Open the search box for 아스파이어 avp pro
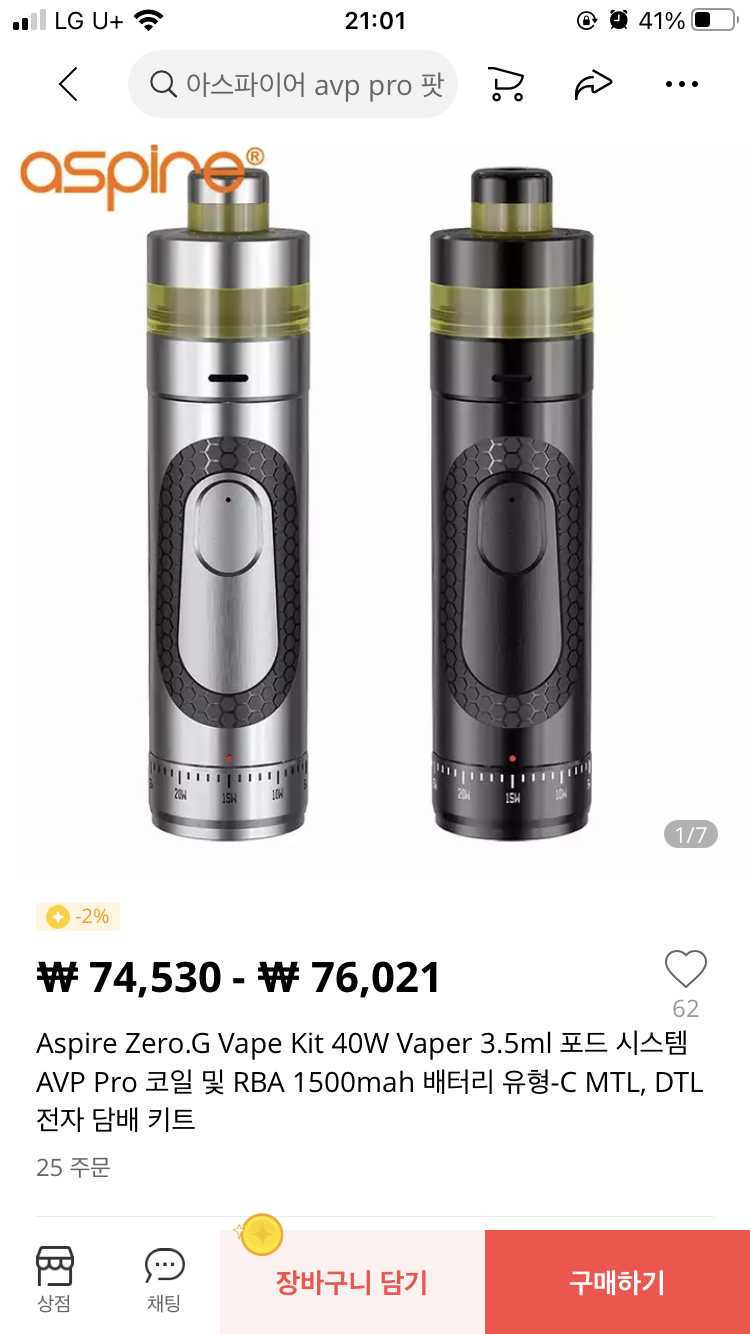Image resolution: width=750 pixels, height=1334 pixels. click(293, 85)
